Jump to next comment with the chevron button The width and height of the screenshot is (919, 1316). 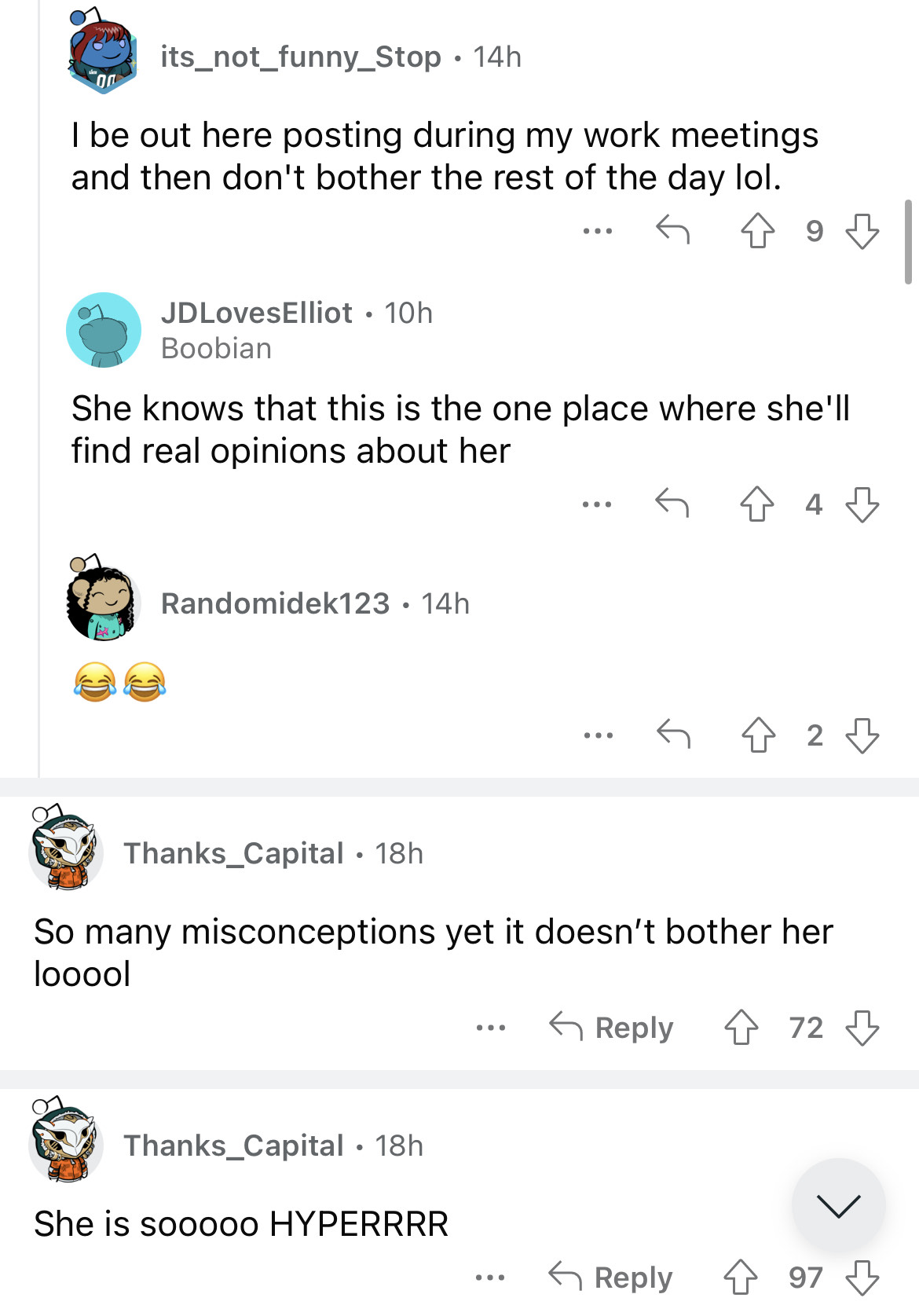click(x=838, y=1204)
